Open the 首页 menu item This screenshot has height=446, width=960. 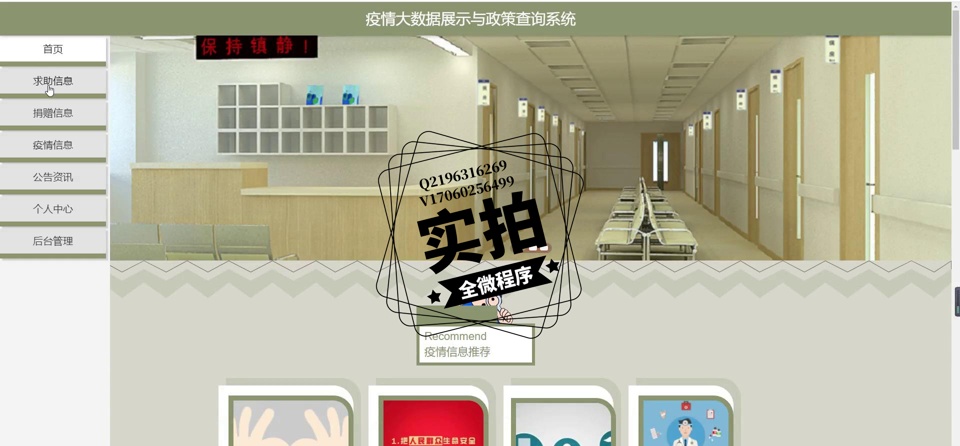[x=53, y=49]
